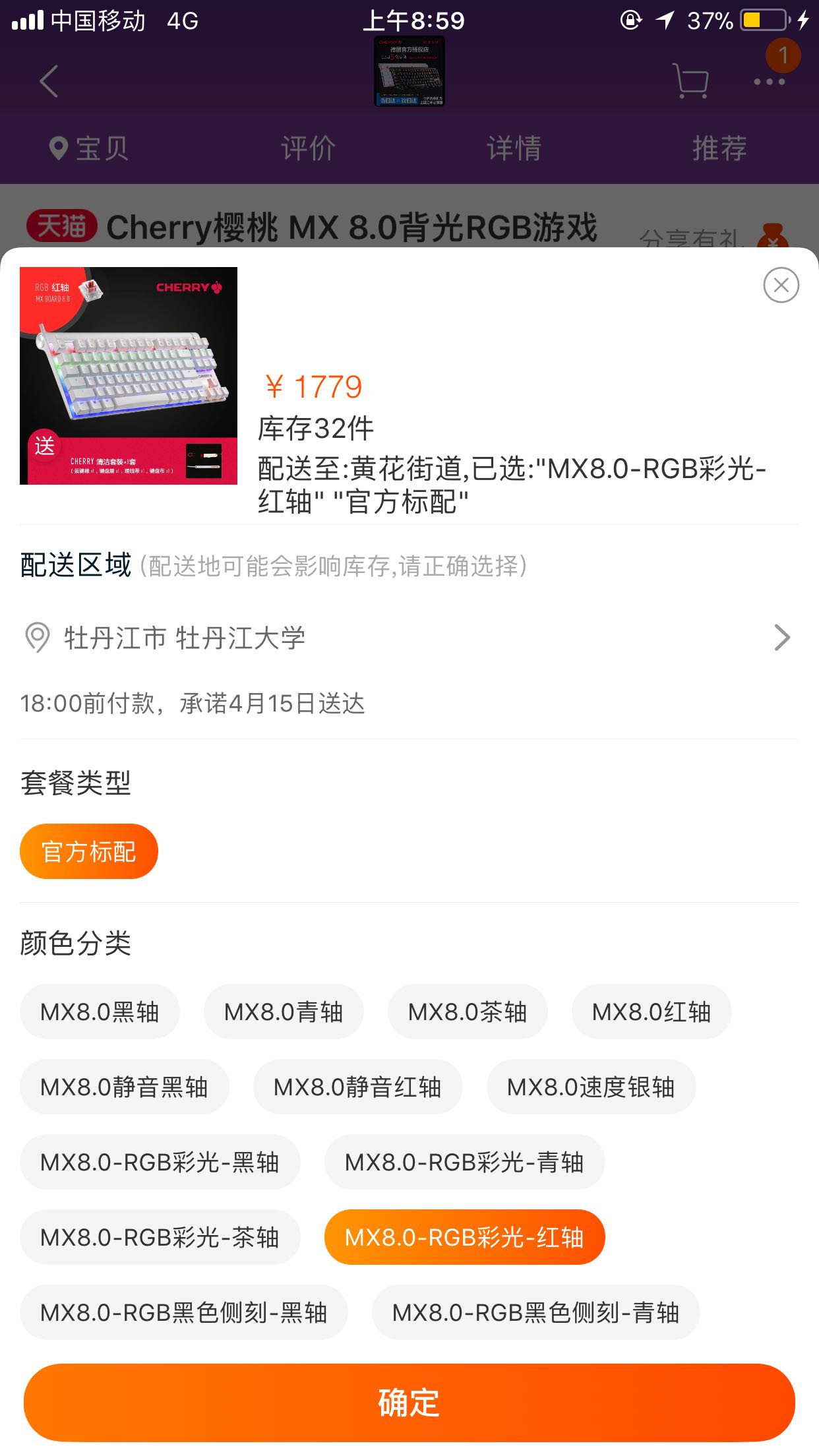Close the product options sheet

[x=781, y=285]
